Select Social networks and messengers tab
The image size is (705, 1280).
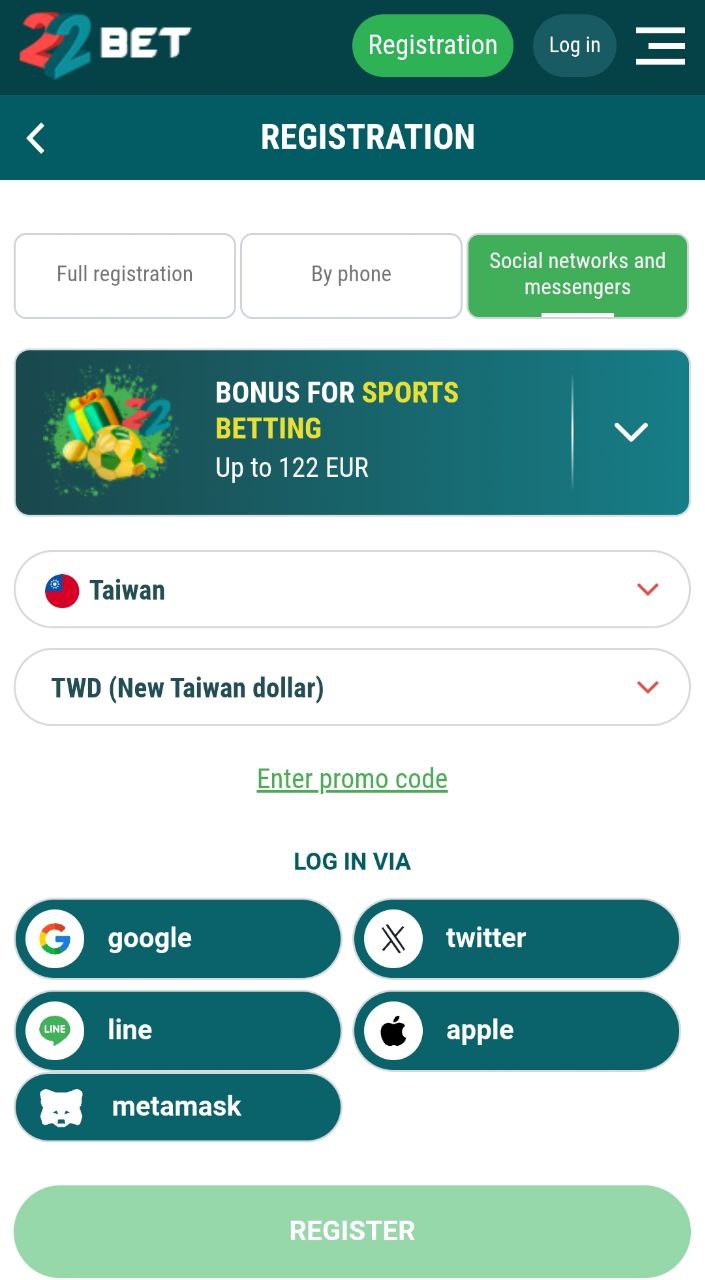[578, 275]
